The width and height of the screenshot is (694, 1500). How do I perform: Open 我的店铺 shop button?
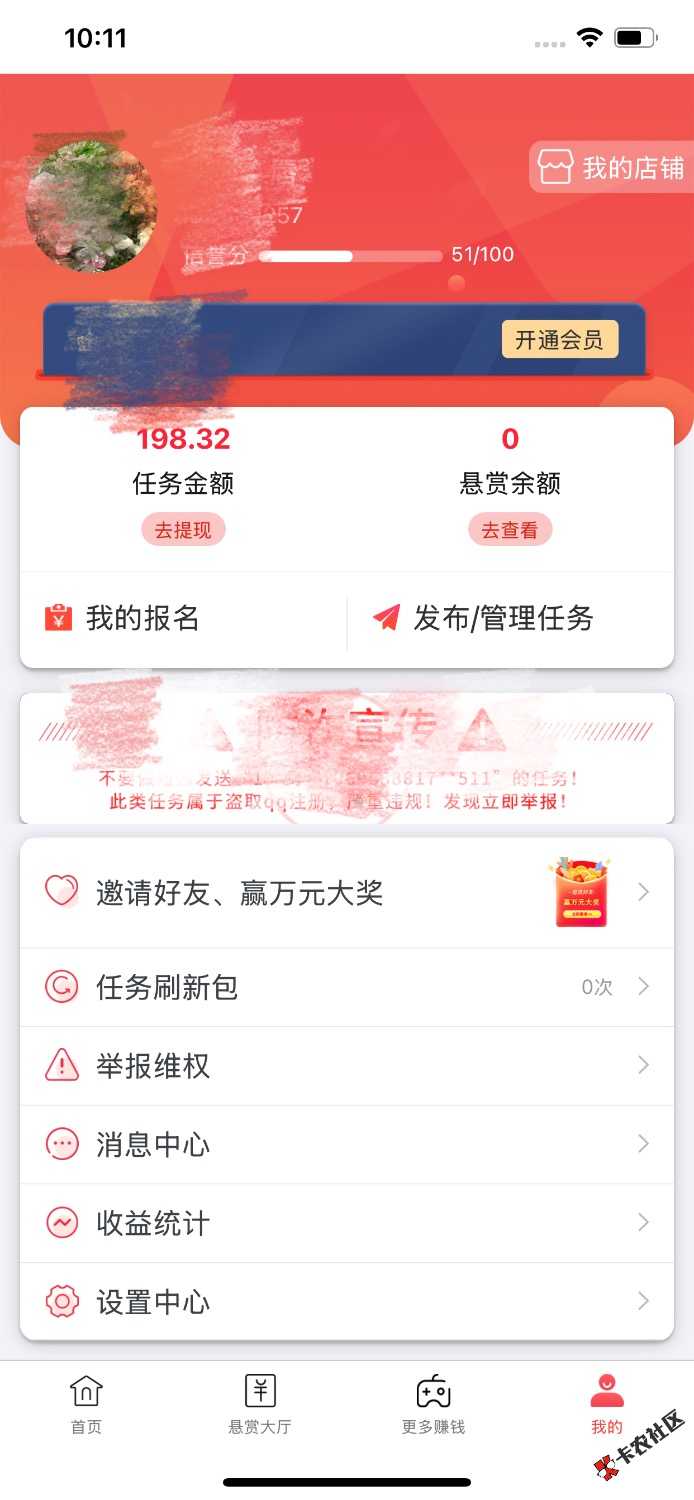pyautogui.click(x=612, y=167)
